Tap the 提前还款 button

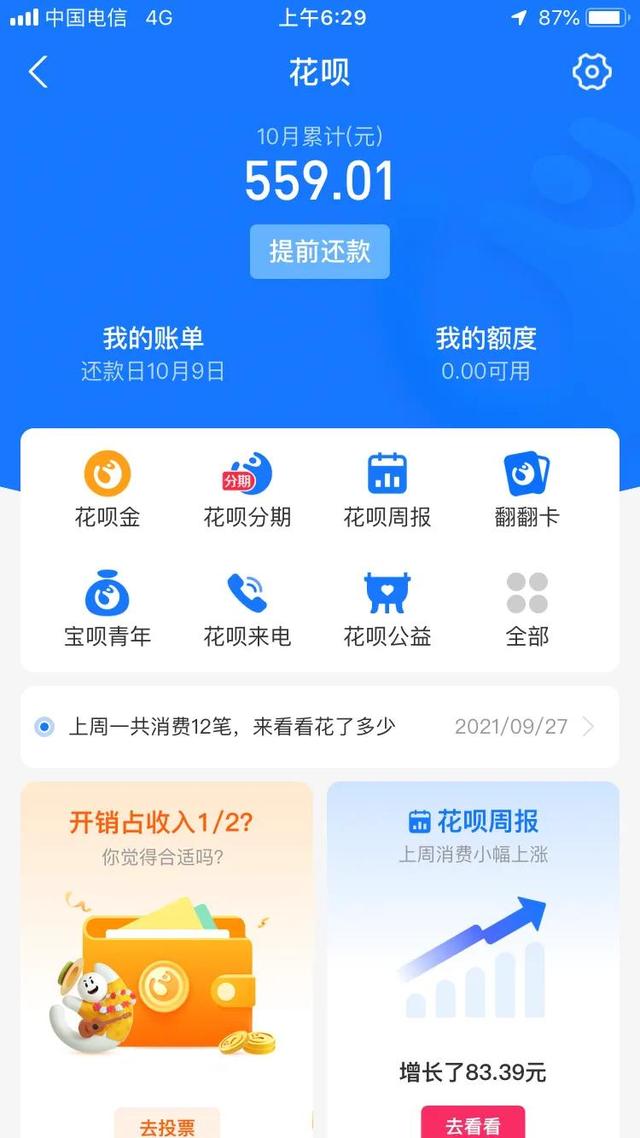tap(319, 251)
